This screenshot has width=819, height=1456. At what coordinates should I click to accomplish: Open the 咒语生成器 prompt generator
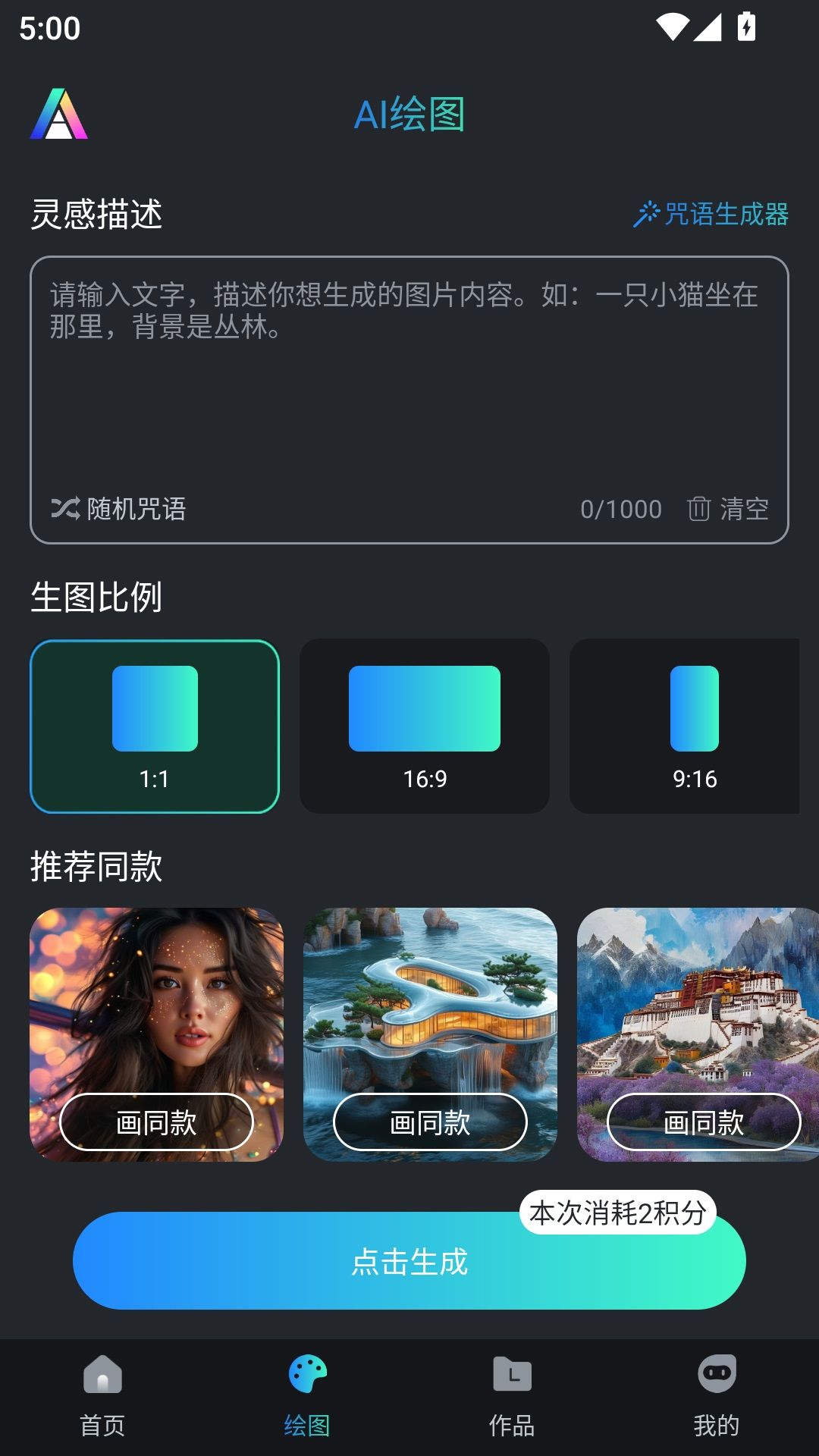coord(711,214)
